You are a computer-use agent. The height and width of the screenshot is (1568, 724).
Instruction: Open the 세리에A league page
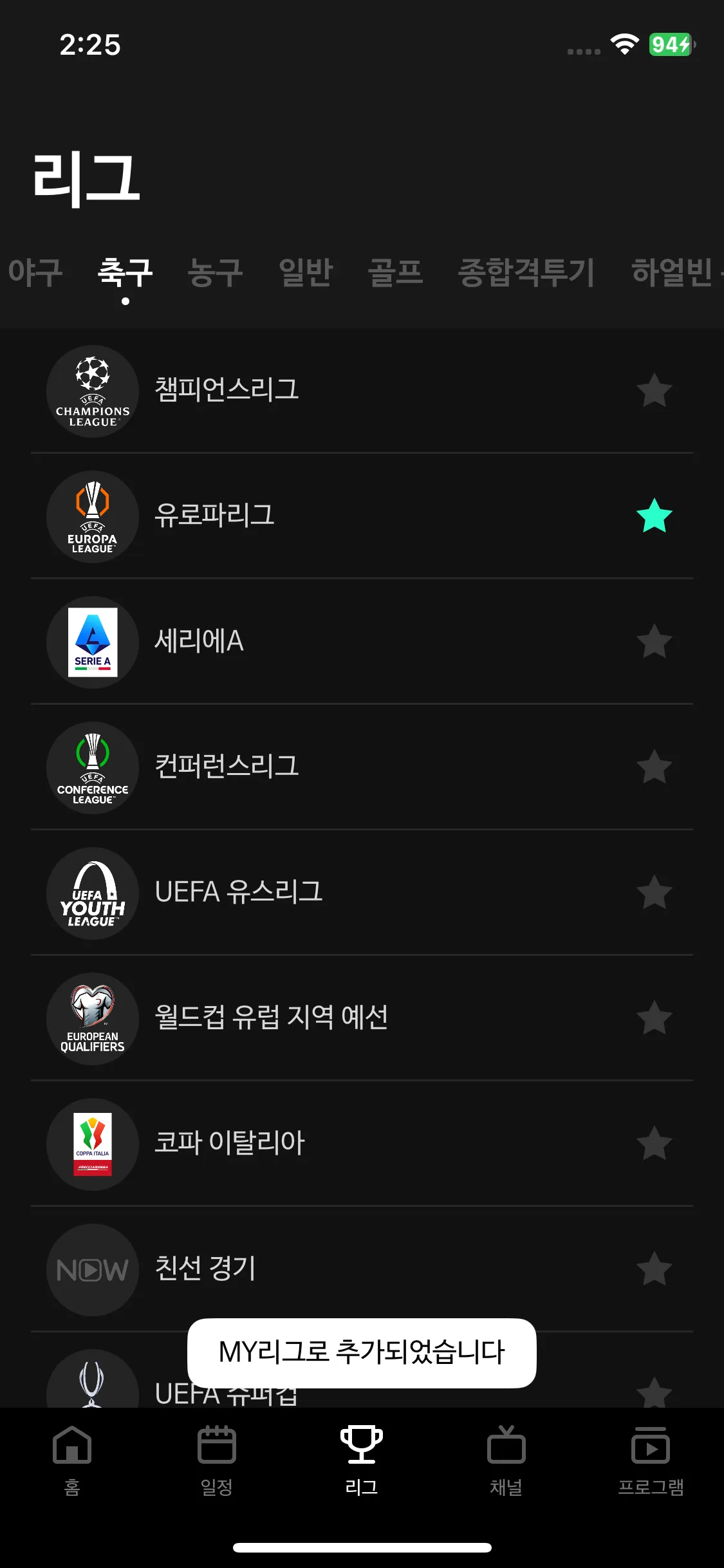click(200, 641)
